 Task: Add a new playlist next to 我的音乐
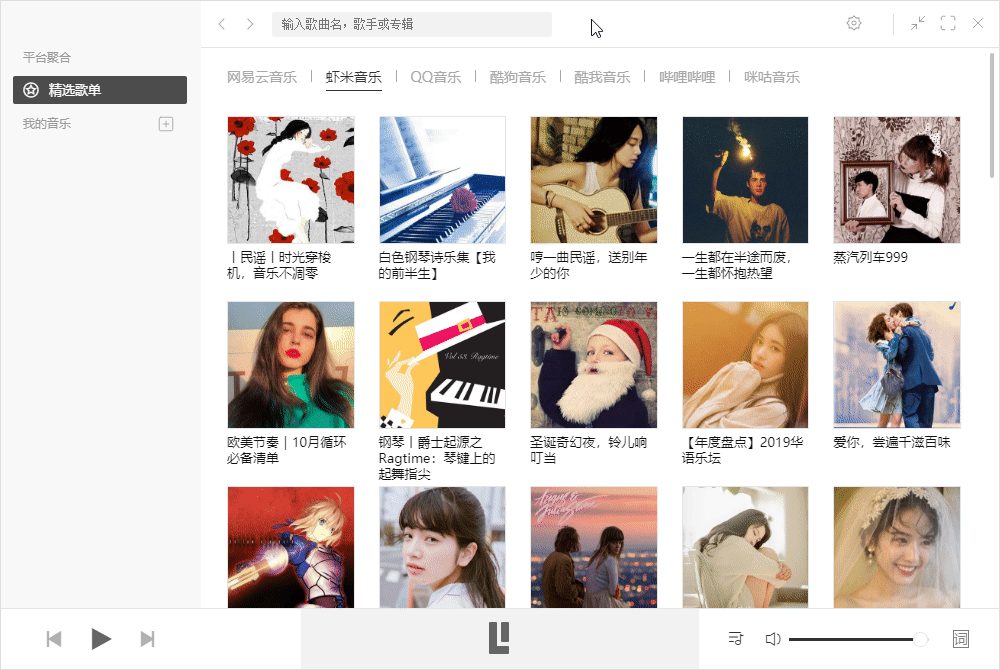[x=167, y=124]
